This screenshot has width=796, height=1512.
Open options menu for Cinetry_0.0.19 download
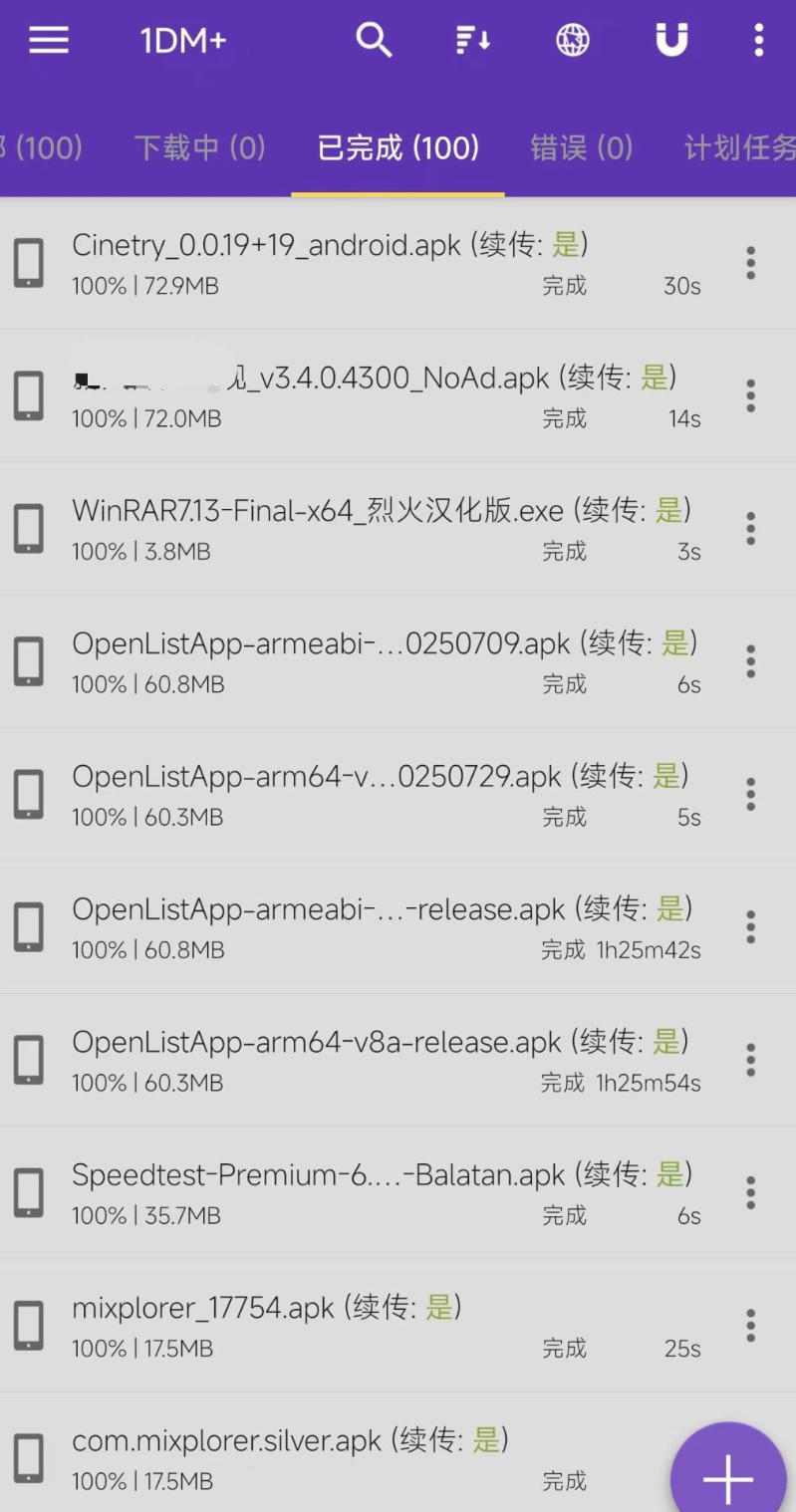[750, 262]
